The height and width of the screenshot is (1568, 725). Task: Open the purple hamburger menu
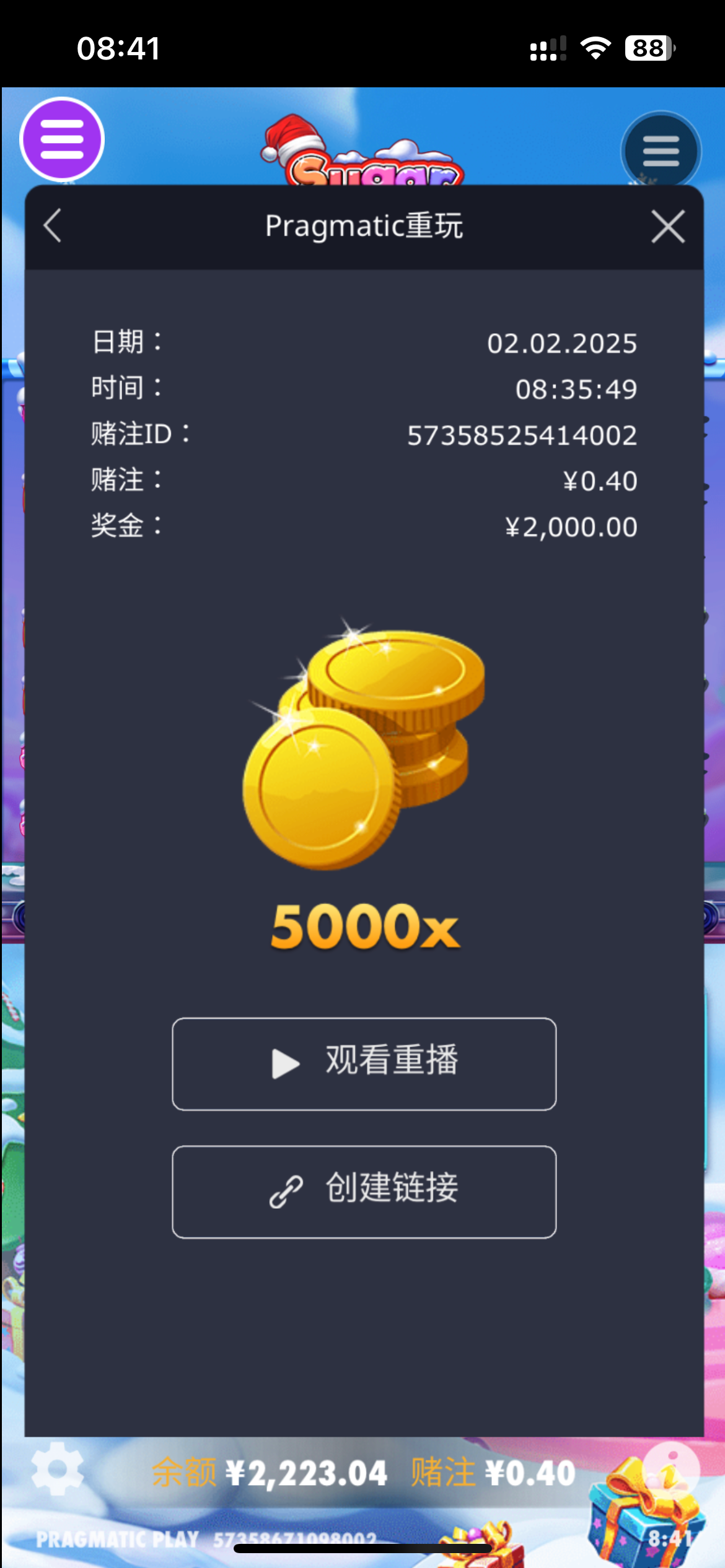tap(62, 139)
